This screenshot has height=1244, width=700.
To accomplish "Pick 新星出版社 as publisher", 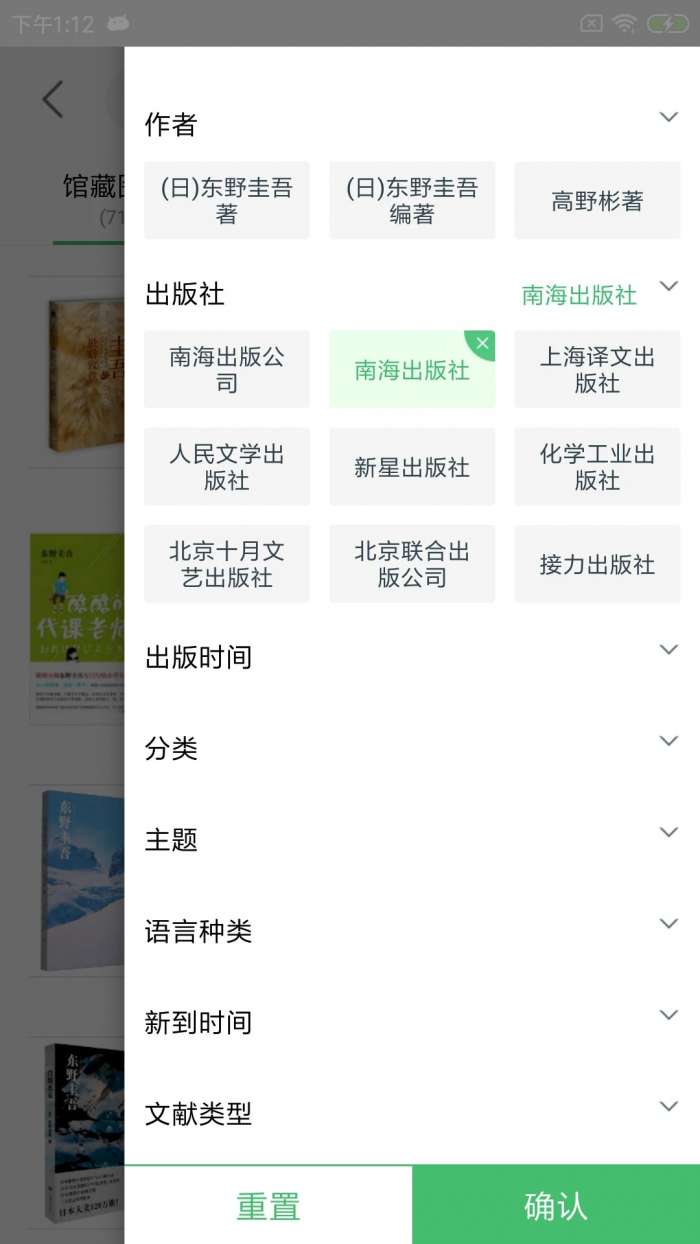I will pyautogui.click(x=412, y=467).
